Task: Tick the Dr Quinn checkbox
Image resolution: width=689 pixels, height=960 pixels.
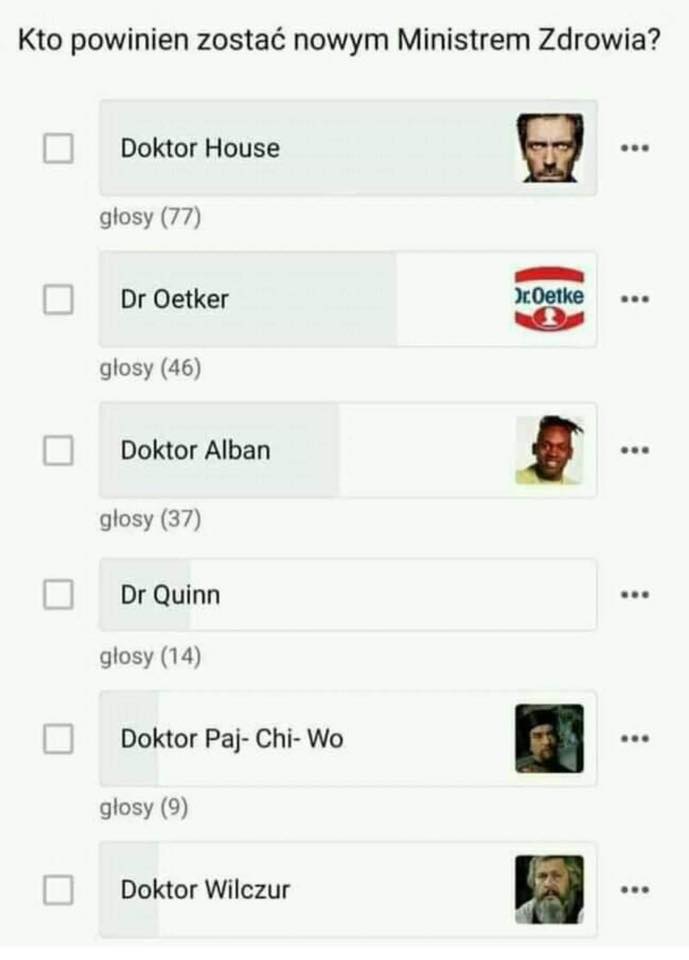Action: (58, 595)
